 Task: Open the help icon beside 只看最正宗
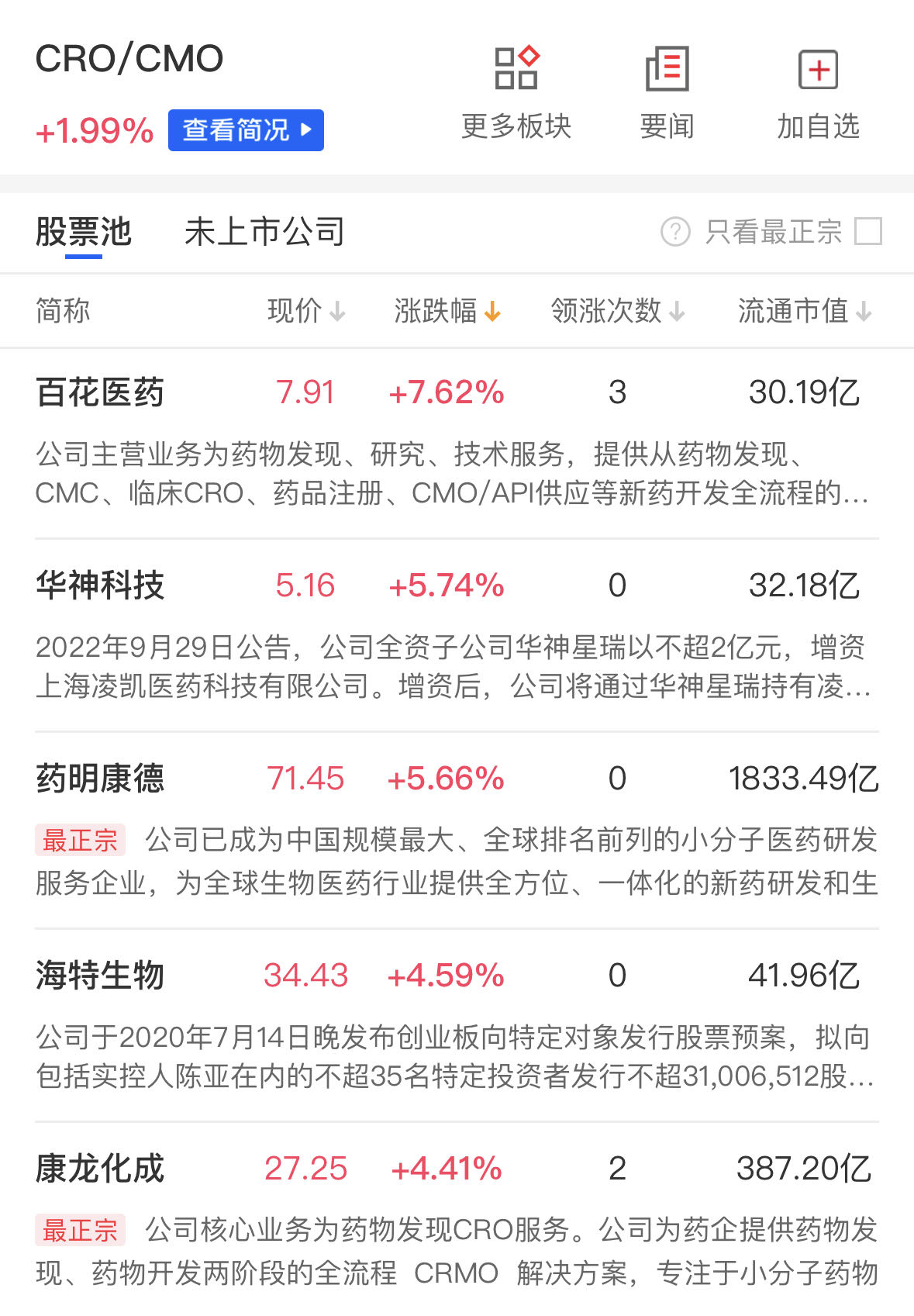click(x=675, y=231)
